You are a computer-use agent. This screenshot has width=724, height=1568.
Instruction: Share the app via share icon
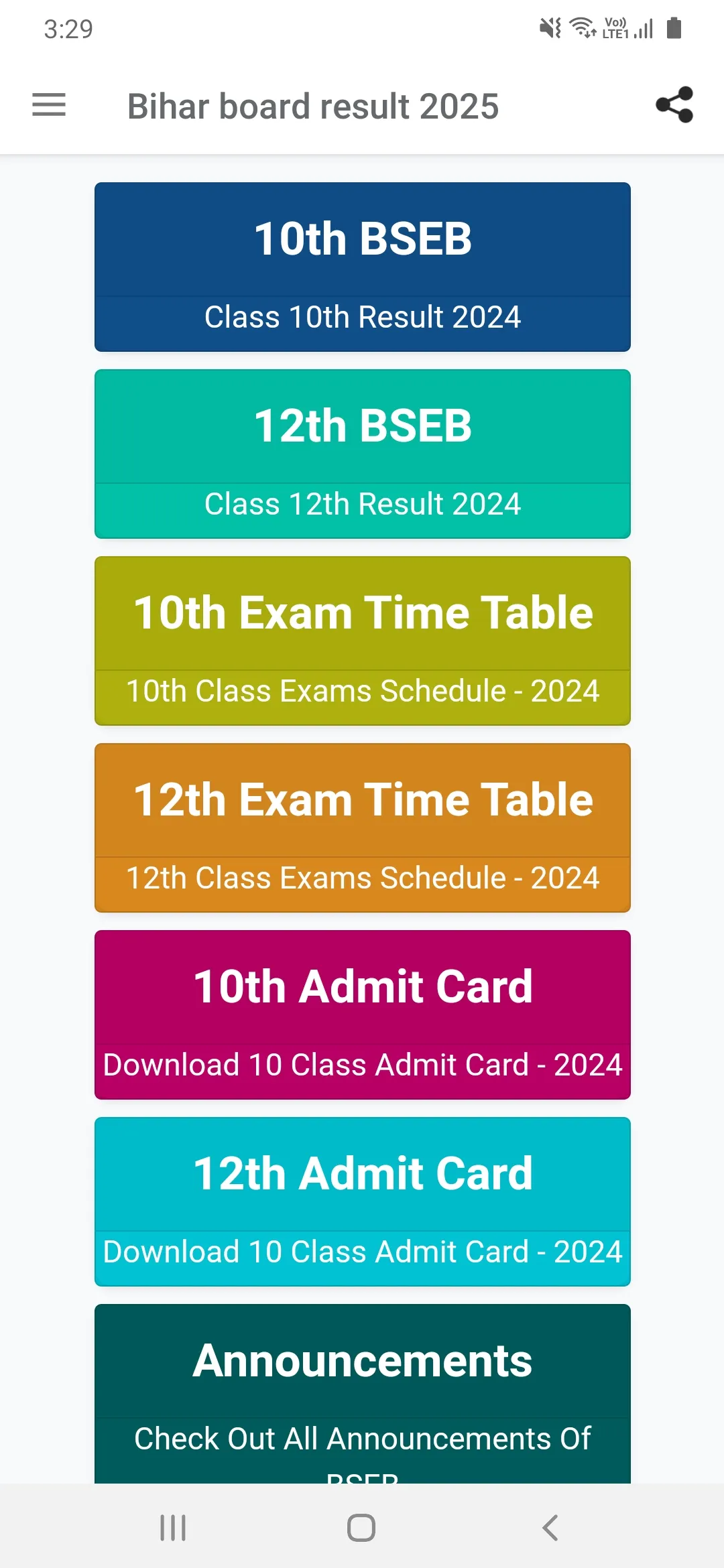[674, 105]
